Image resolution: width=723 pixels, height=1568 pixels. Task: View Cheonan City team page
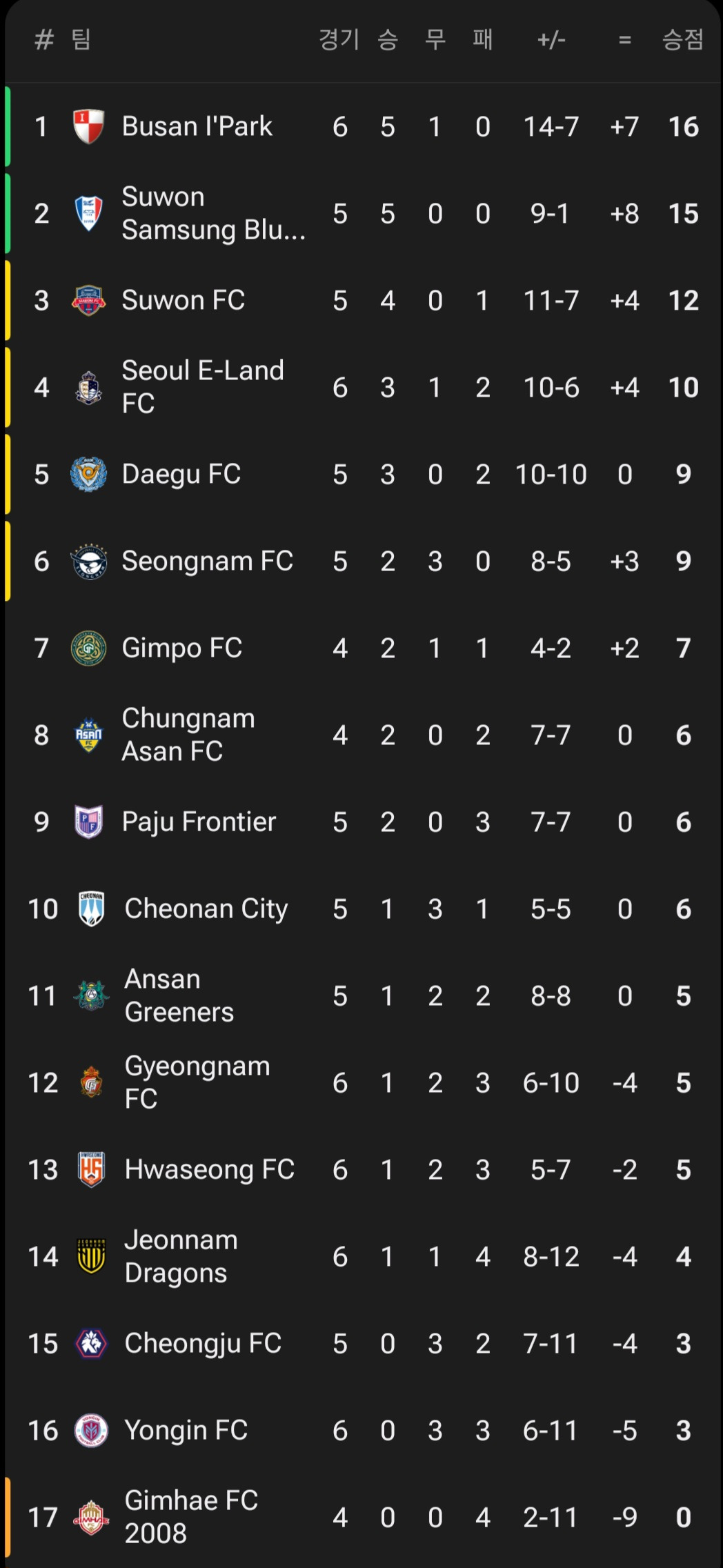click(363, 909)
